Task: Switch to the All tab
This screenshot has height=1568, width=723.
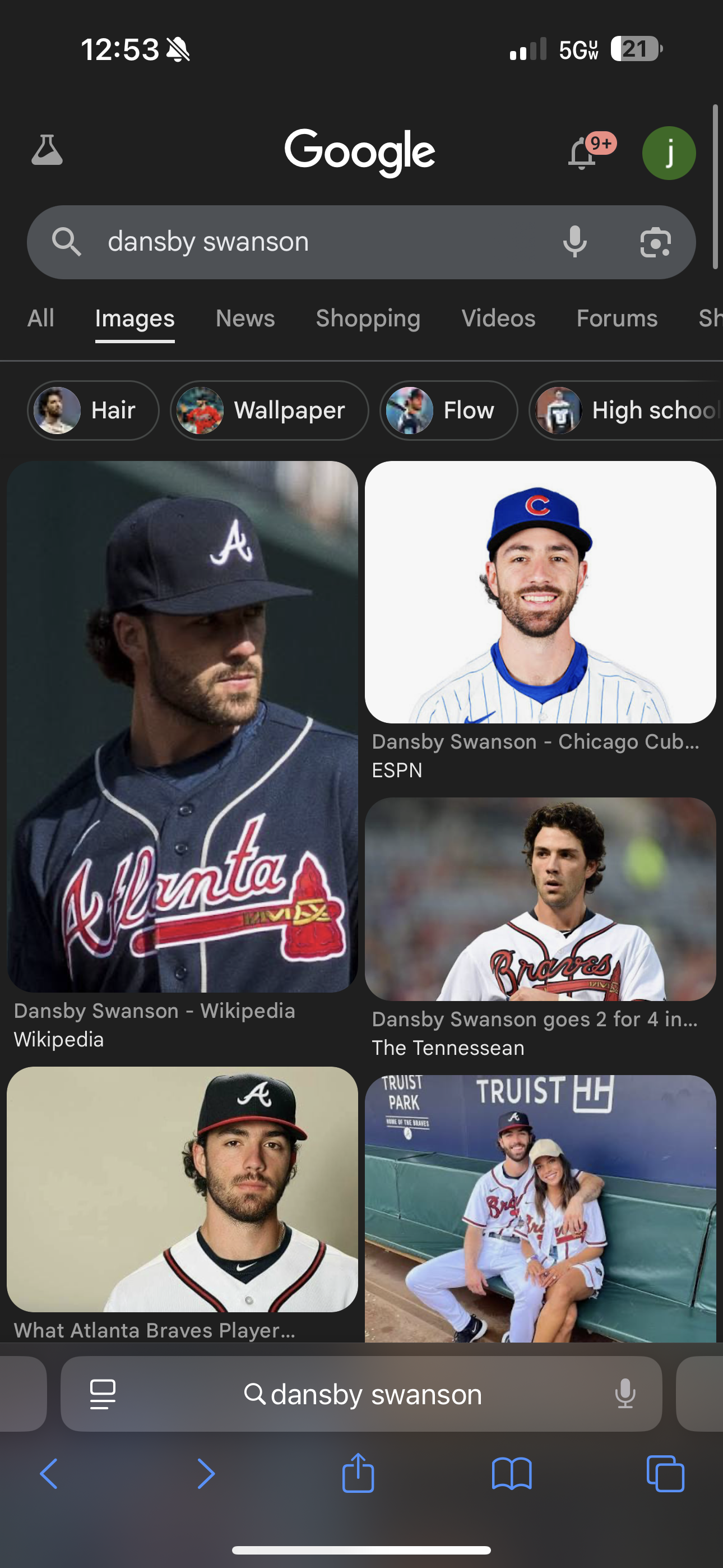Action: tap(41, 319)
